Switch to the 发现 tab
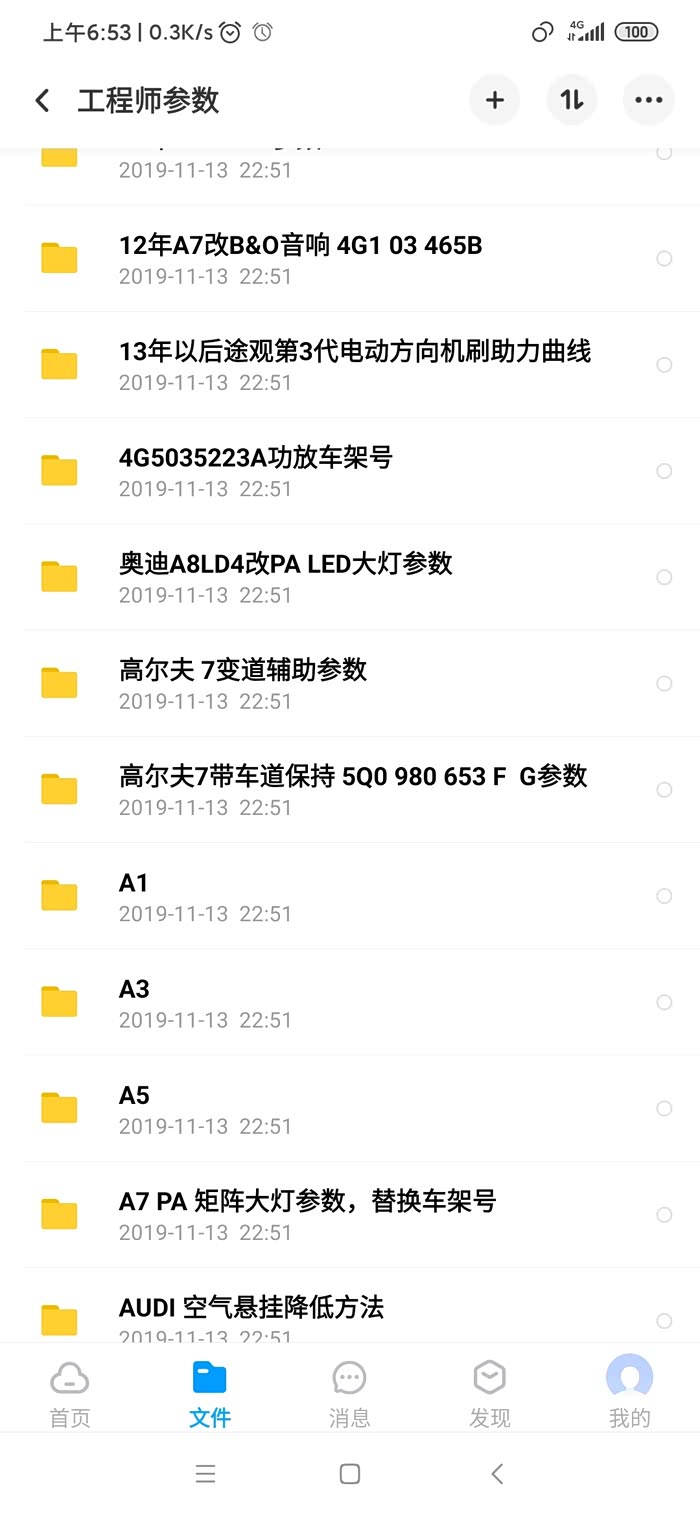This screenshot has height=1516, width=700. pos(490,1393)
